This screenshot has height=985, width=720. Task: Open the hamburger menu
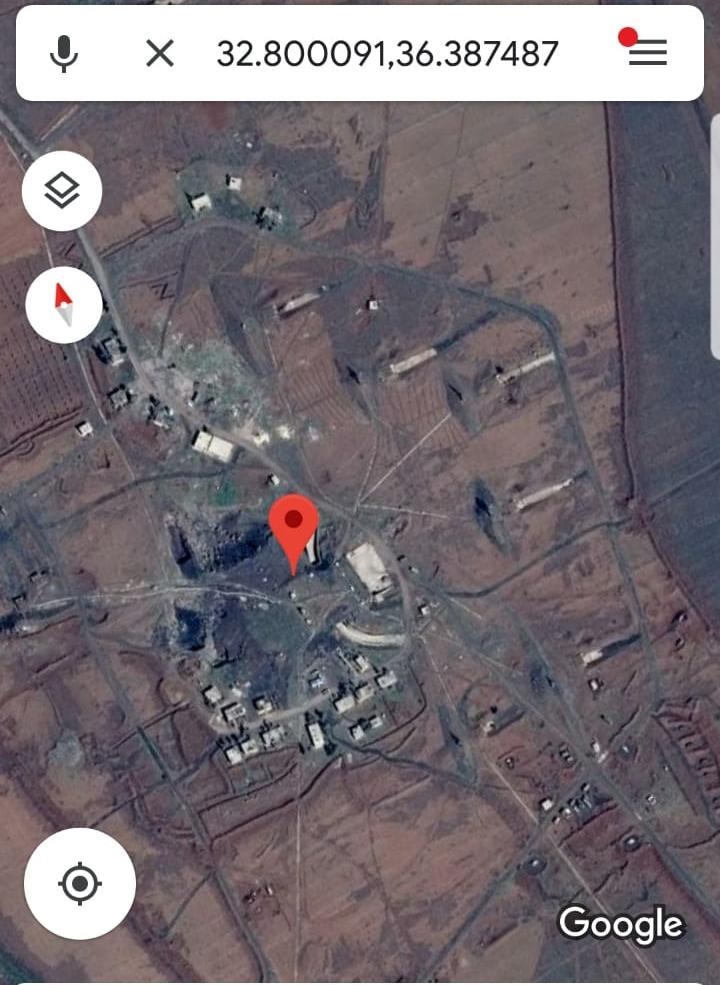coord(647,53)
